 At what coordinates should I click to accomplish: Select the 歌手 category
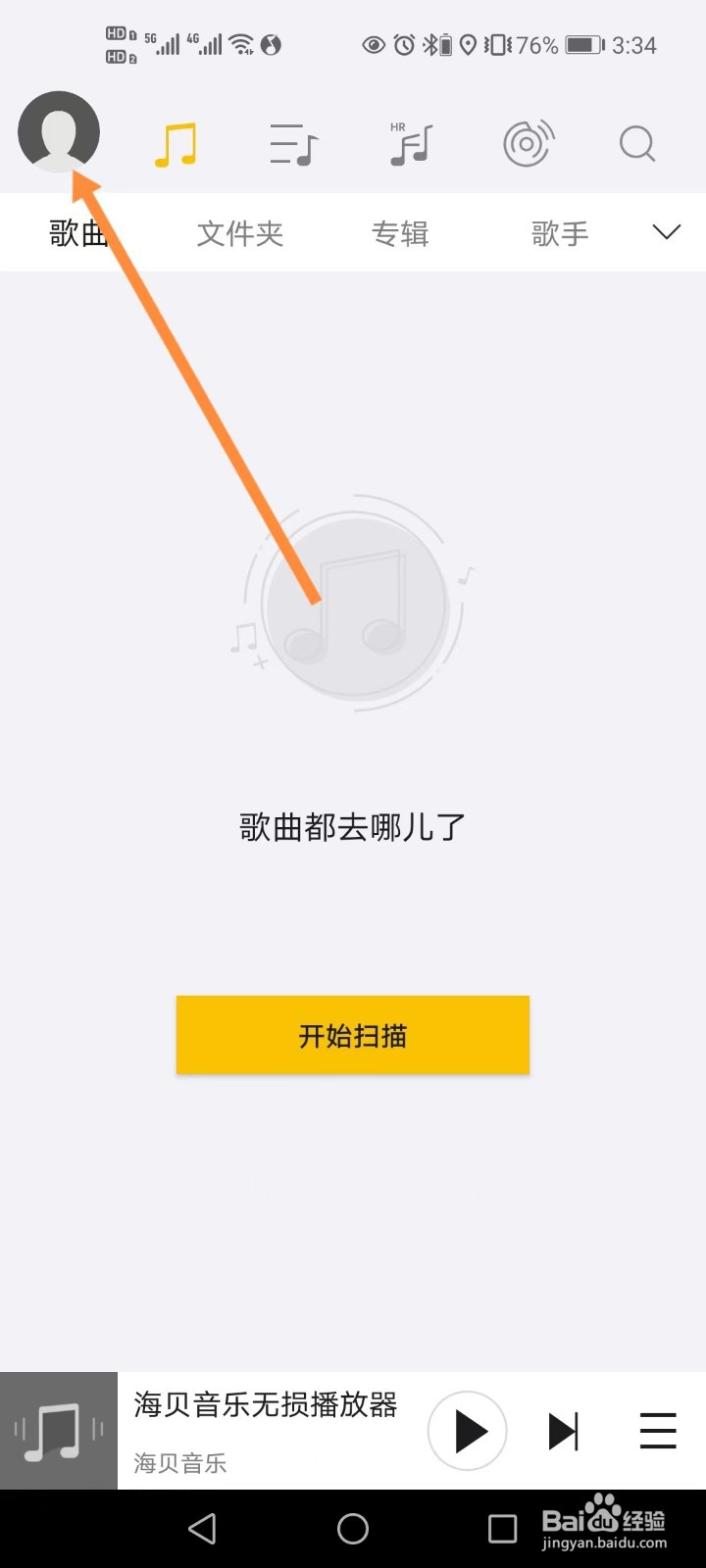pyautogui.click(x=560, y=232)
